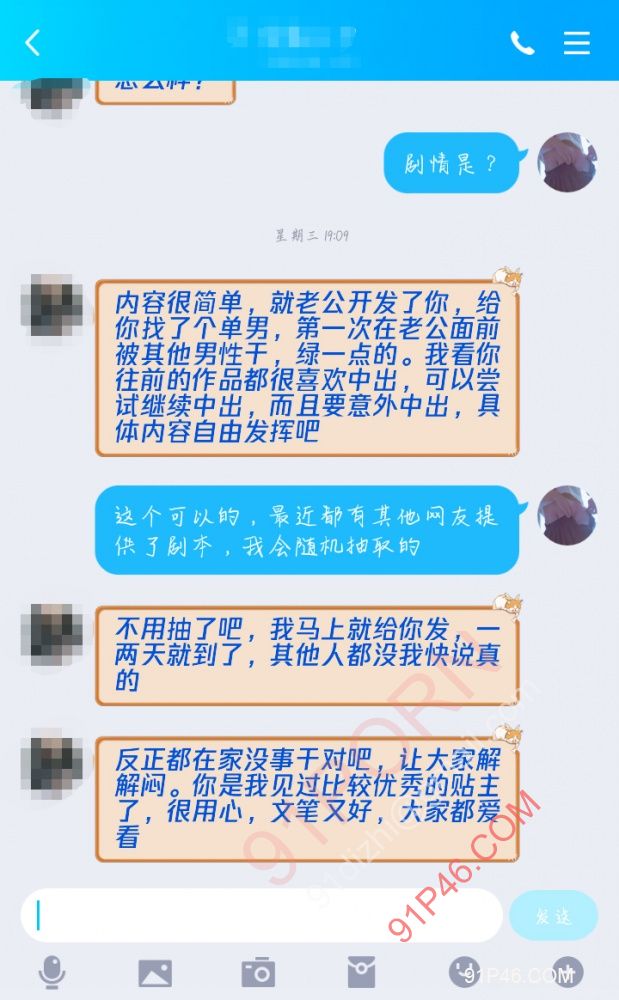Tap the 发送 send button

[553, 915]
